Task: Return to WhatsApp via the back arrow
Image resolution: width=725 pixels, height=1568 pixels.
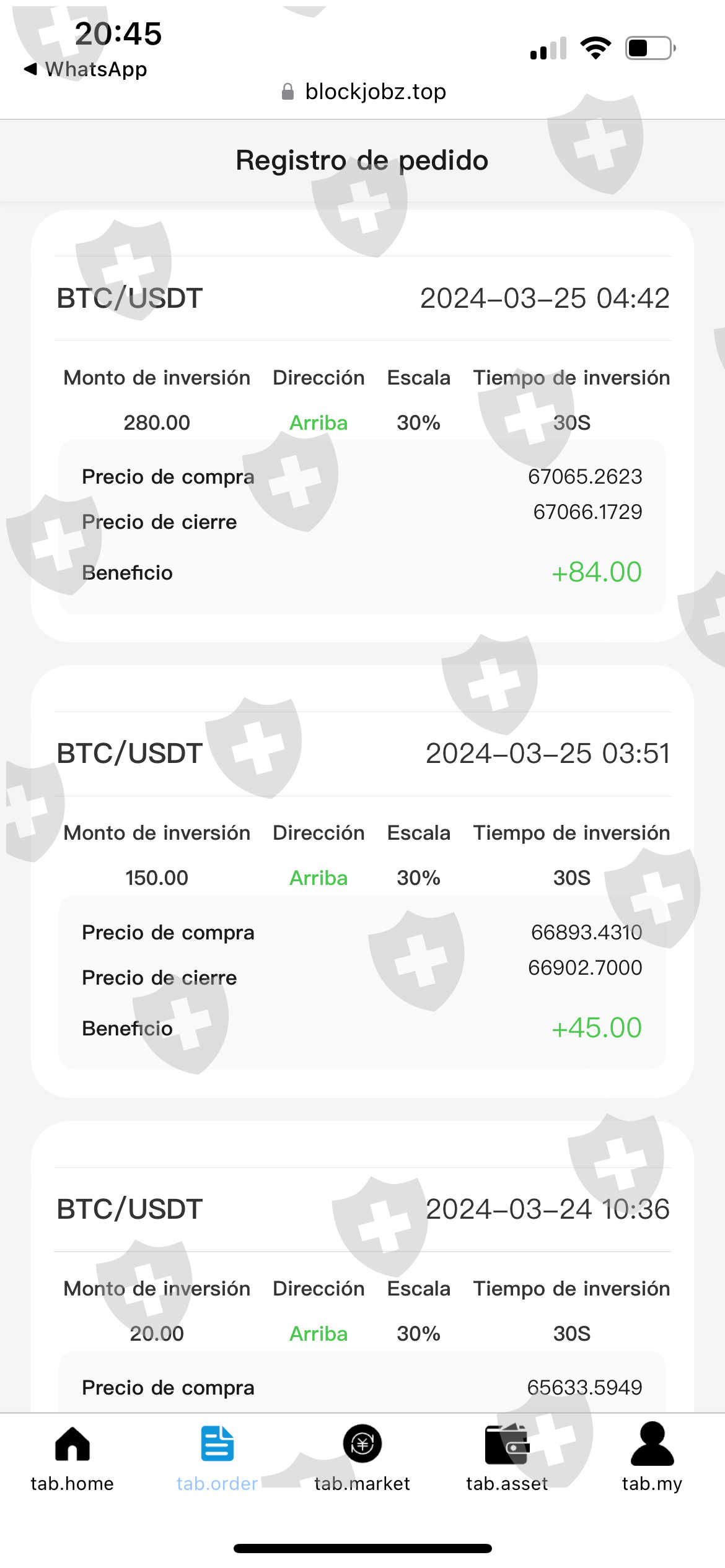Action: click(86, 69)
